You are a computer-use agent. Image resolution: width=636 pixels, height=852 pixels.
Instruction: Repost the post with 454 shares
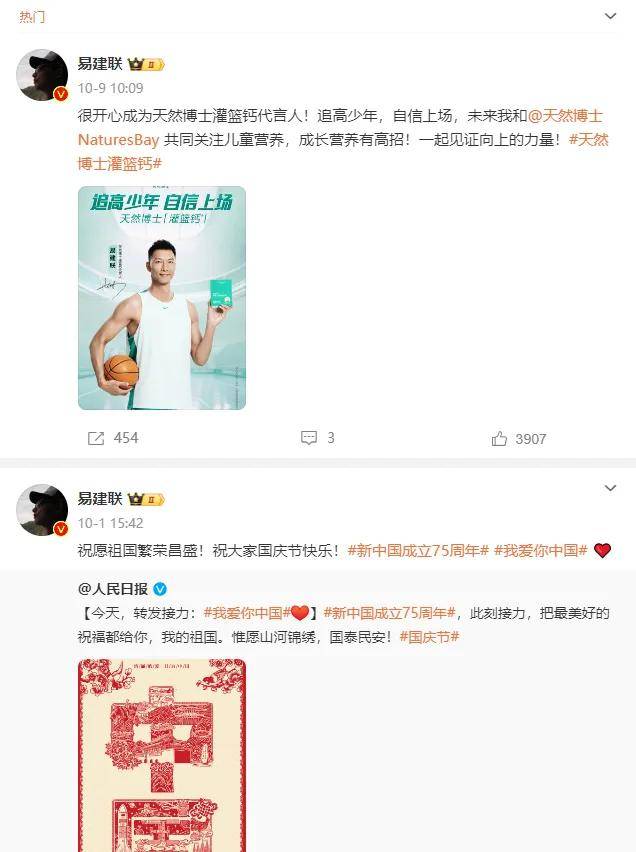[x=113, y=438]
